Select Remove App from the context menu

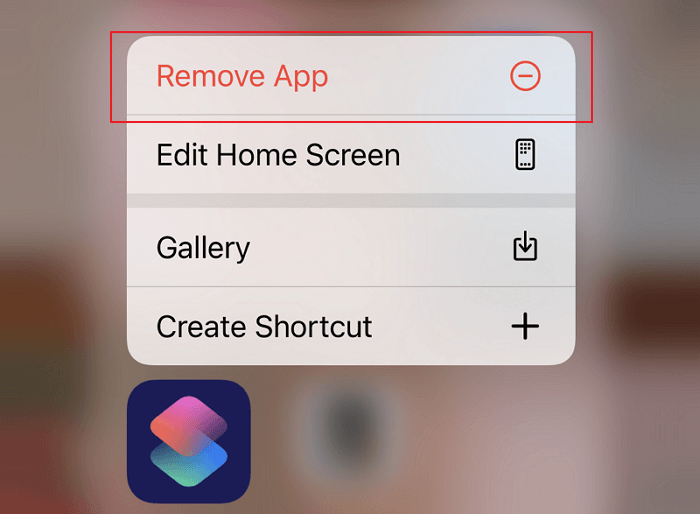(349, 76)
